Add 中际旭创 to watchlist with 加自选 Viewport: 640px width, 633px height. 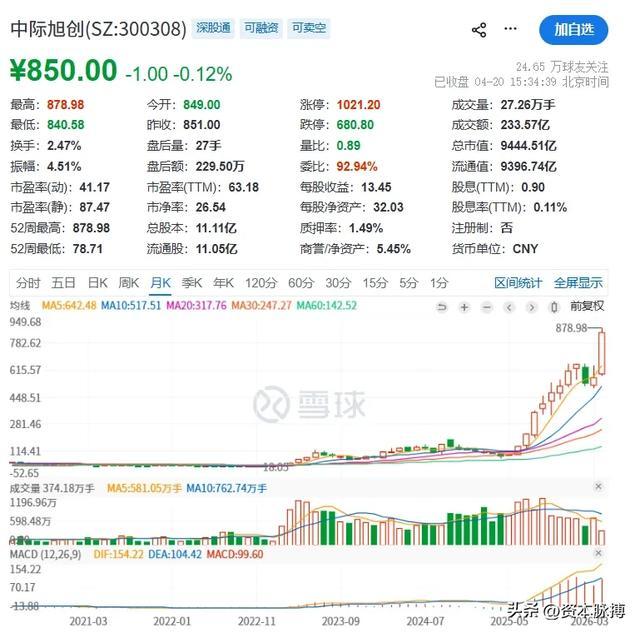[x=573, y=30]
